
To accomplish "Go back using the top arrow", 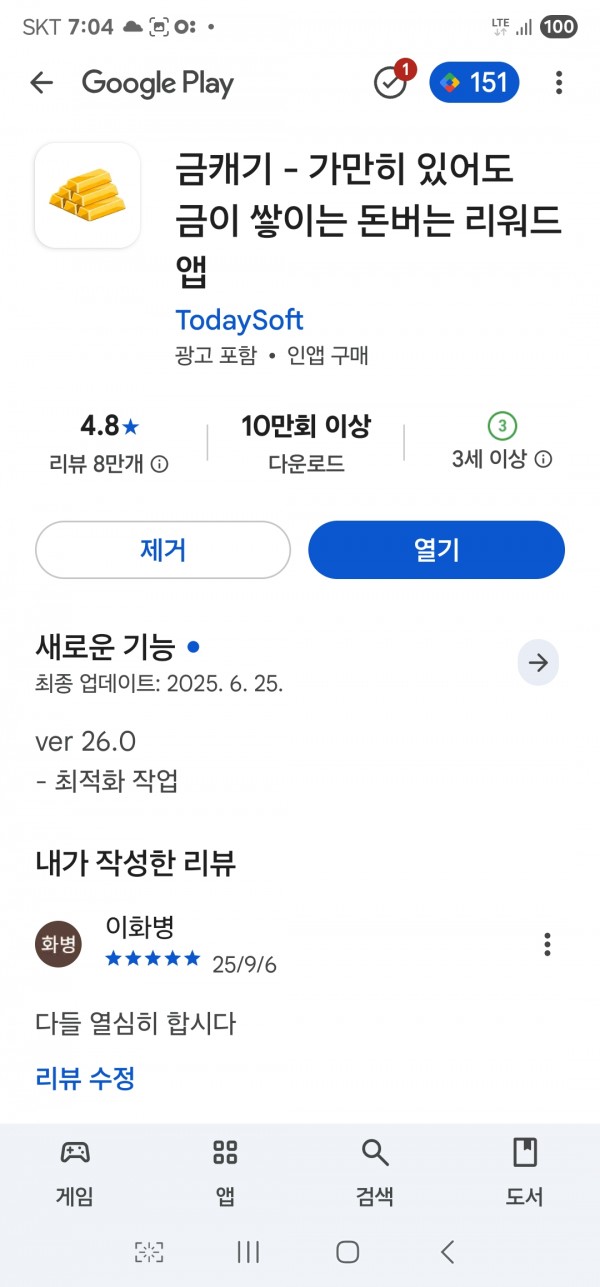I will (x=41, y=83).
